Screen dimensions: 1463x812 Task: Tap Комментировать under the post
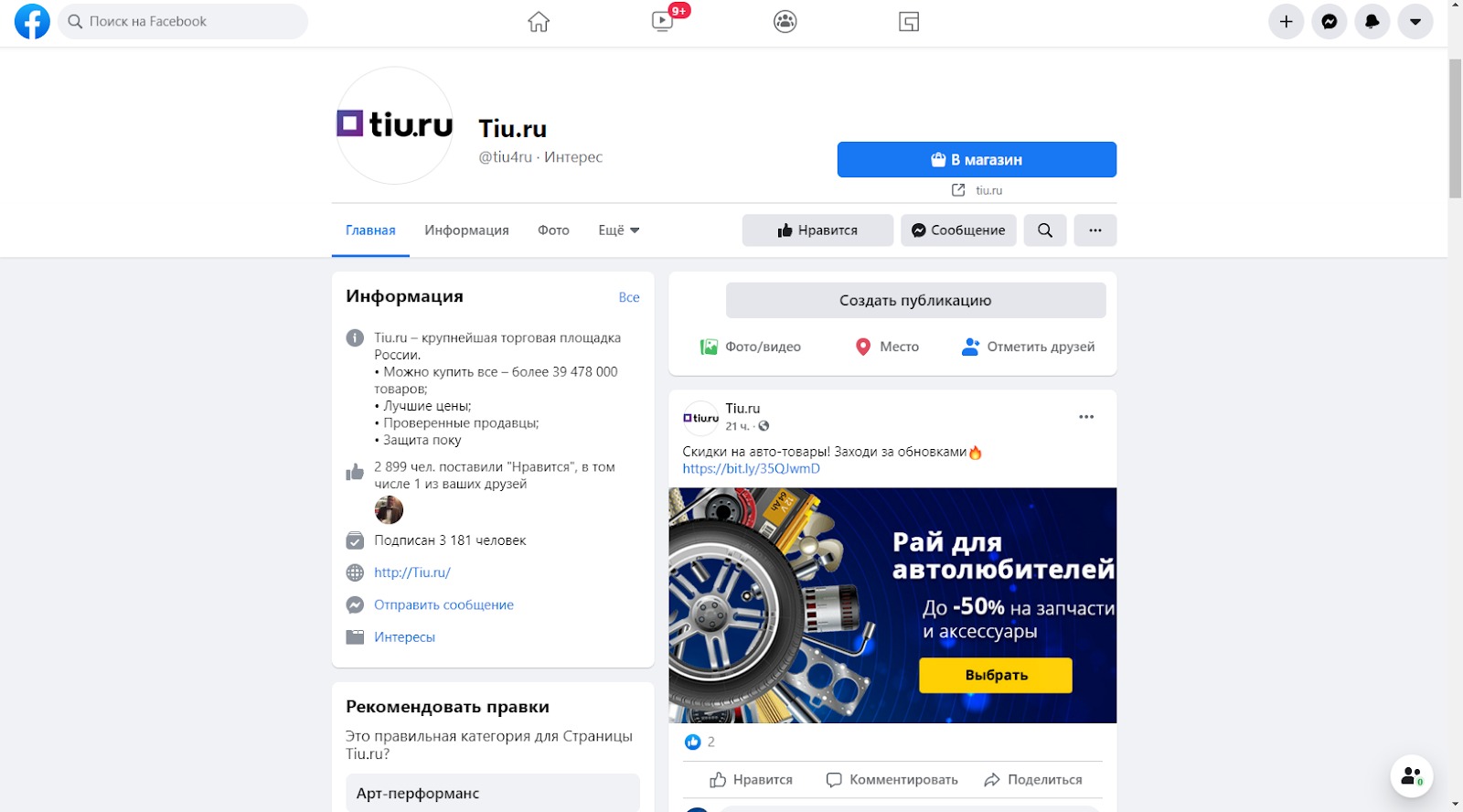892,780
